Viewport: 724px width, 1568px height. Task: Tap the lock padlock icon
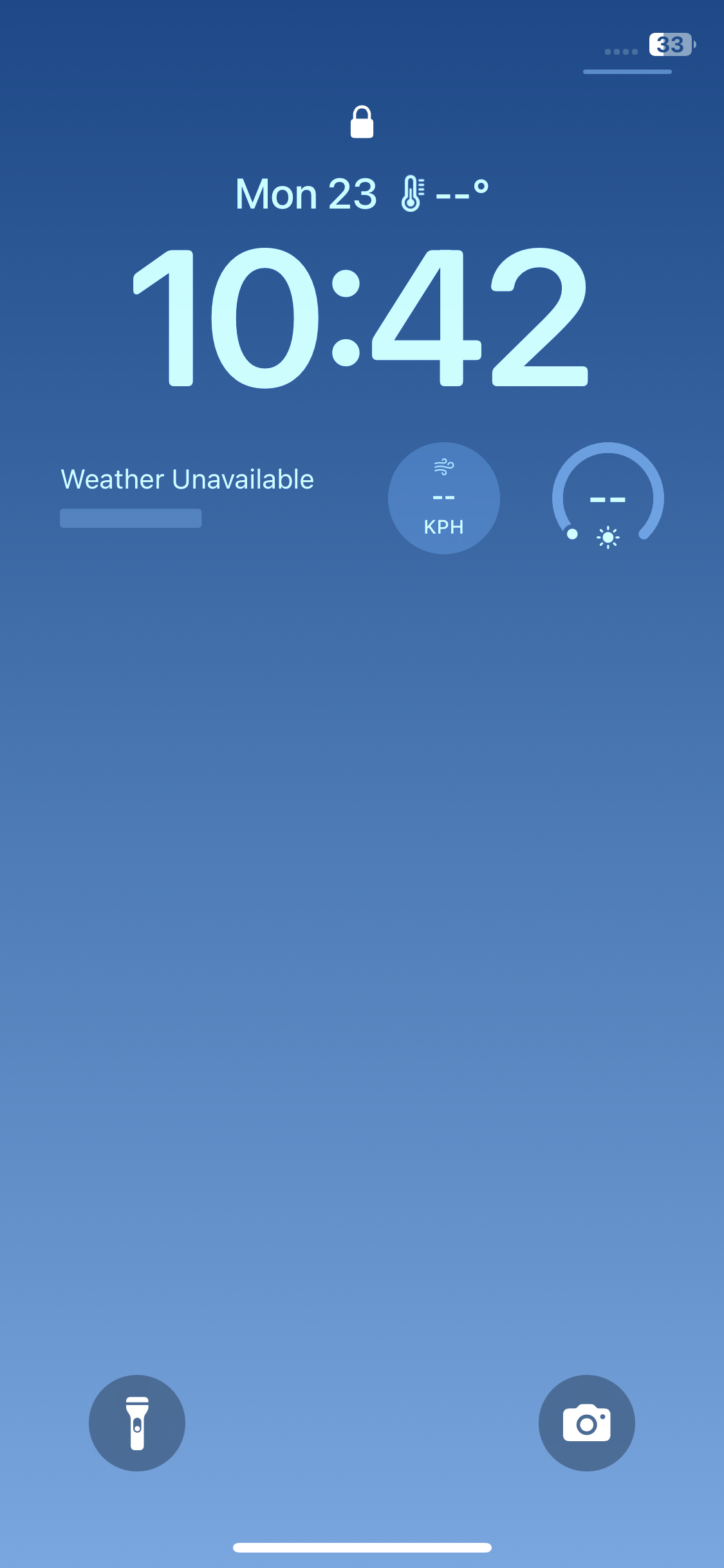click(x=362, y=122)
